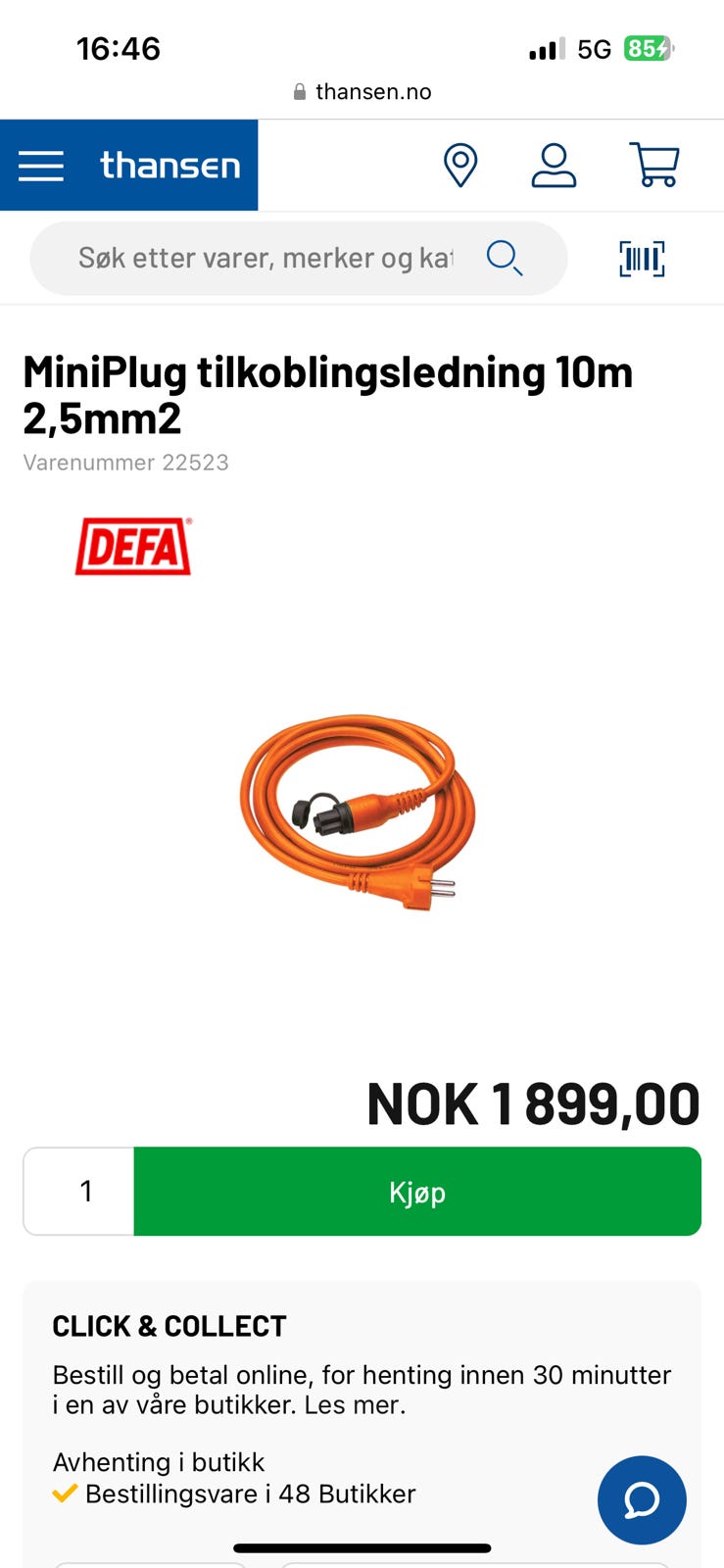Tap the magnifier search icon

point(505,258)
